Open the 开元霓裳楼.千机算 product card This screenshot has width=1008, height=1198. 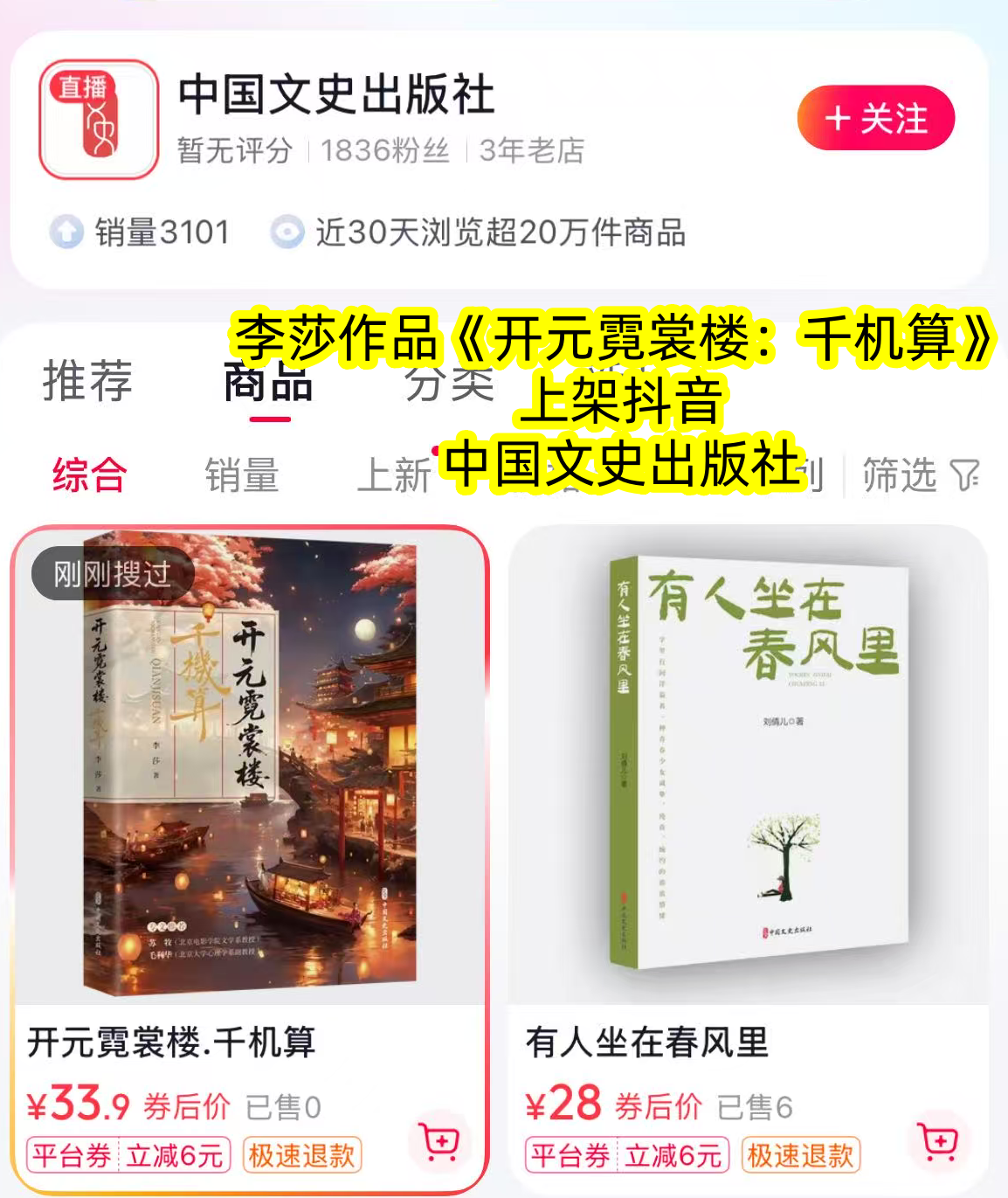(250, 769)
